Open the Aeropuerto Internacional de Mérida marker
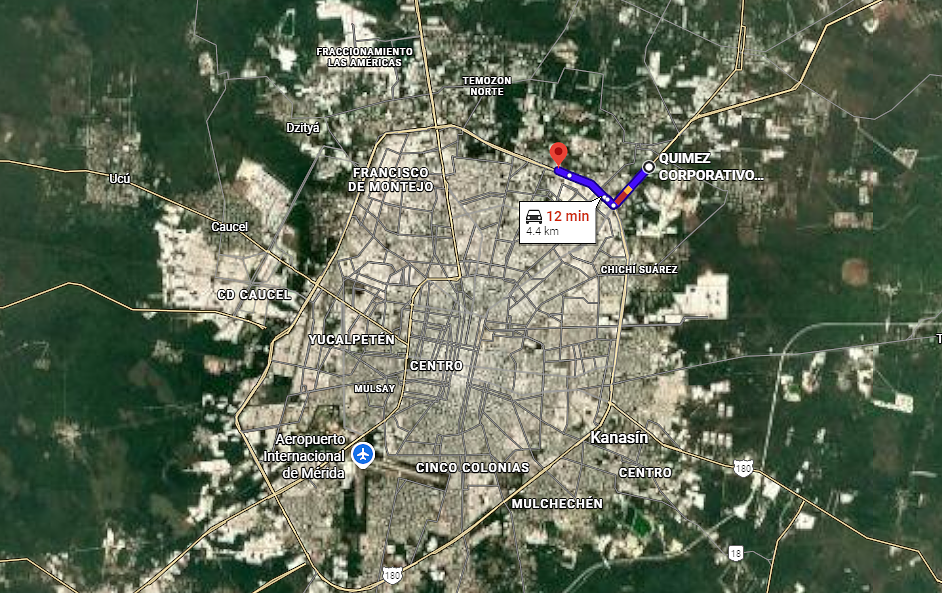The height and width of the screenshot is (593, 942). 362,455
